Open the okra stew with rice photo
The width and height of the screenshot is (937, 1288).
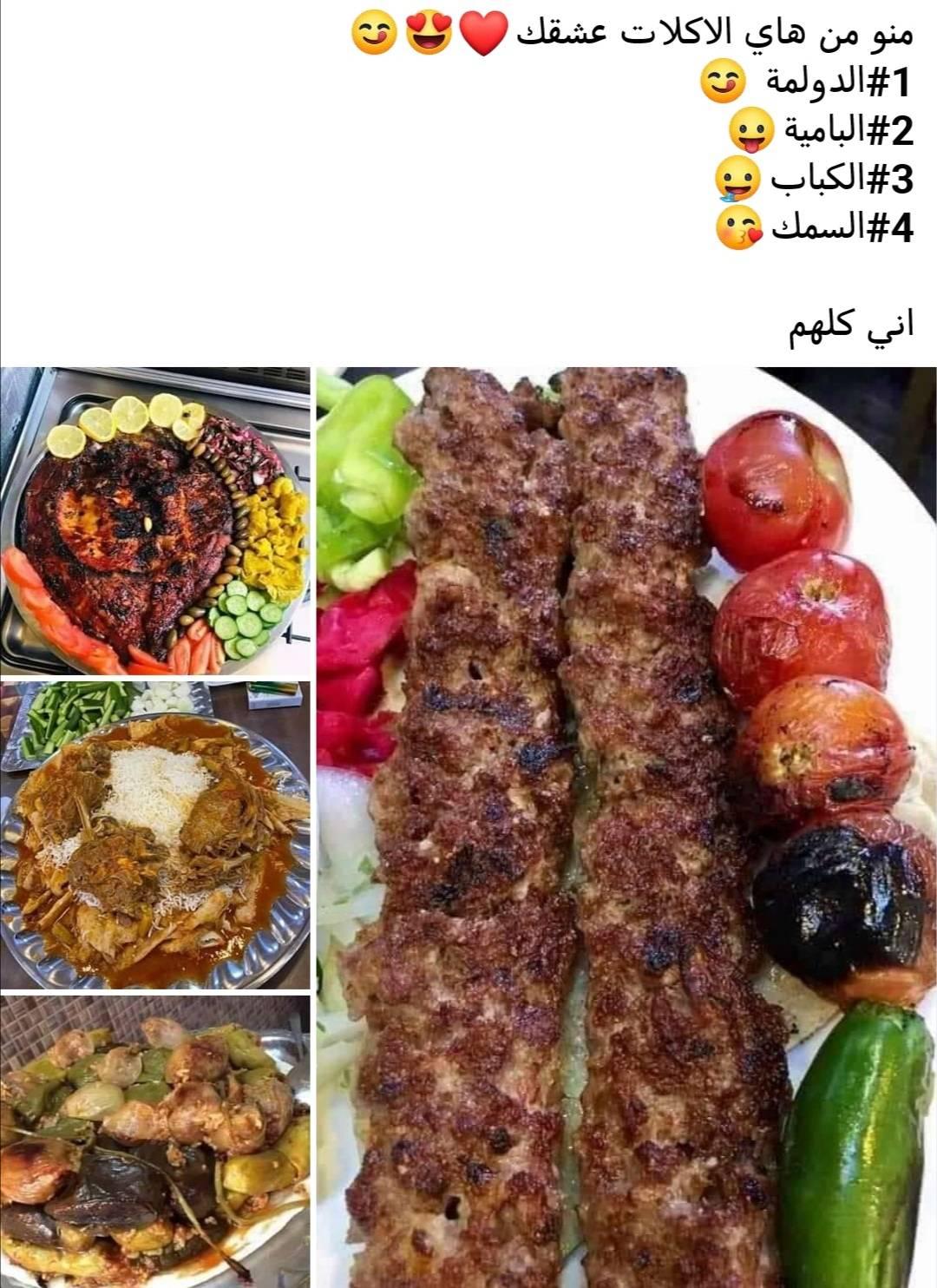155,834
